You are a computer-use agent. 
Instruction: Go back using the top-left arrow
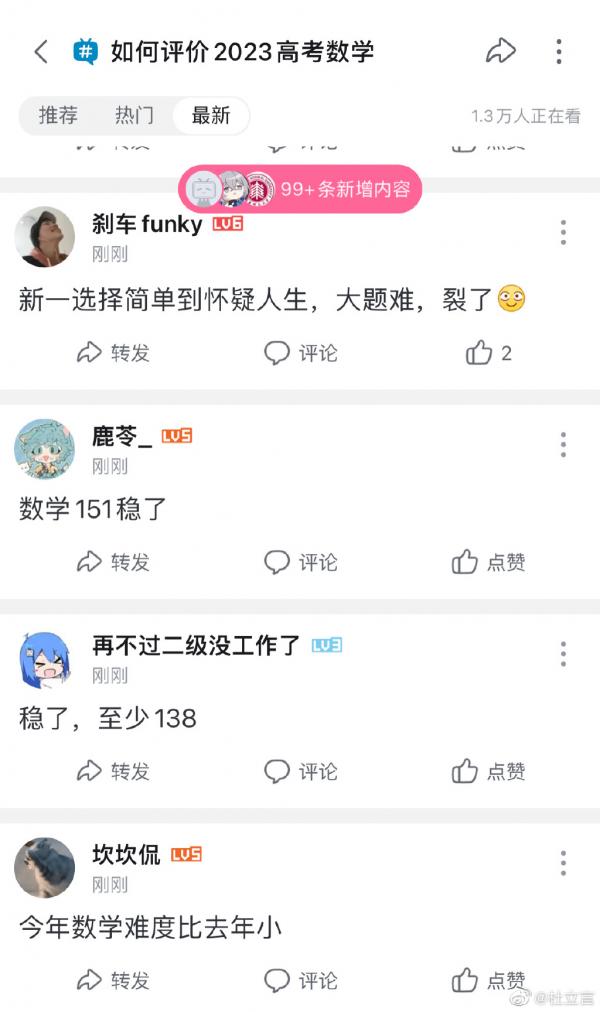(x=41, y=52)
